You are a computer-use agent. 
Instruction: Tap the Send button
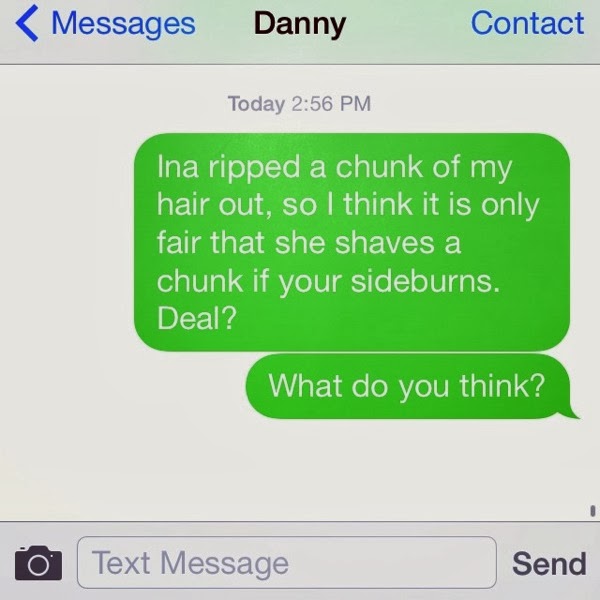(x=548, y=564)
